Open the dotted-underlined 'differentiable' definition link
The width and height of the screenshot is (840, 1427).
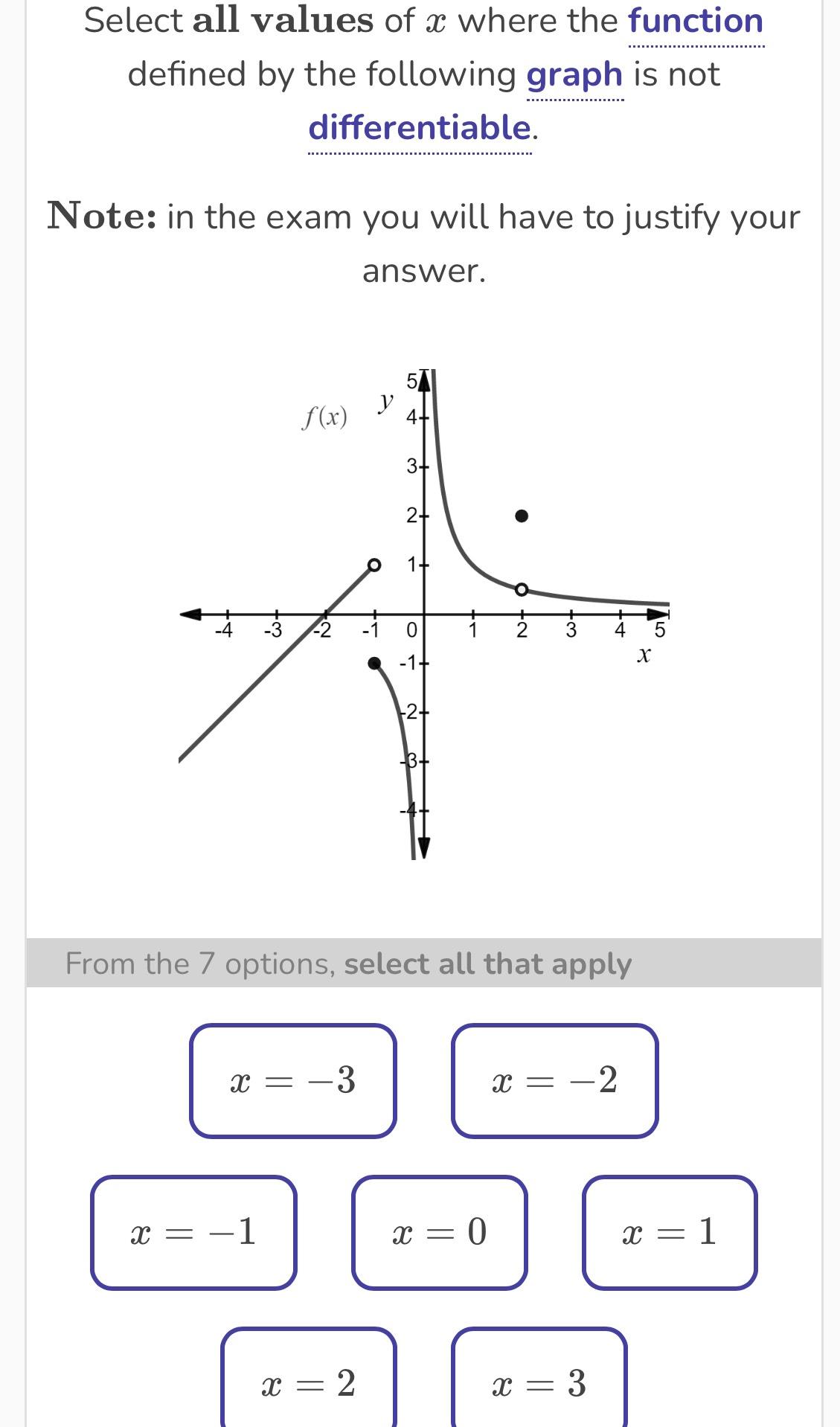(420, 128)
